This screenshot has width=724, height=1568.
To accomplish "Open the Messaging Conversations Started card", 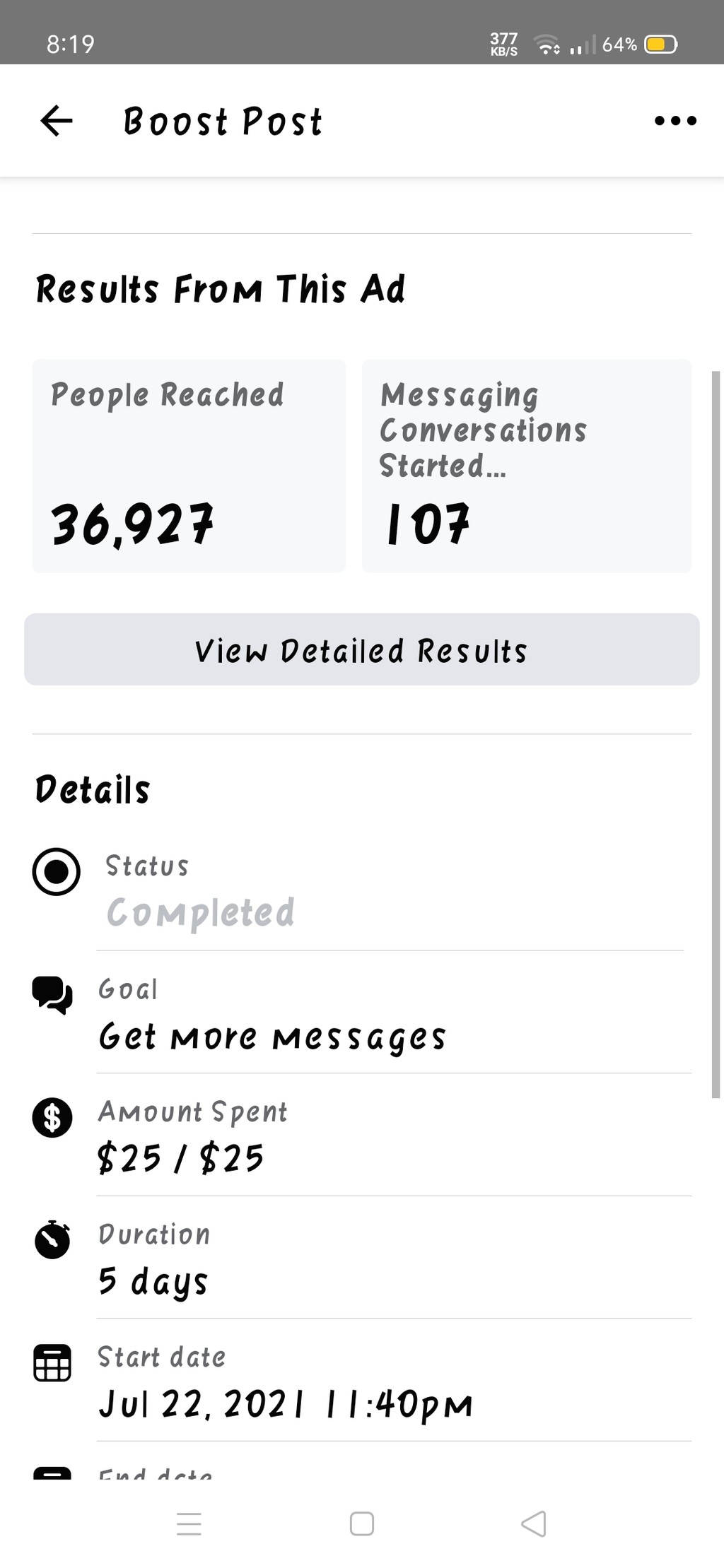I will tap(527, 466).
